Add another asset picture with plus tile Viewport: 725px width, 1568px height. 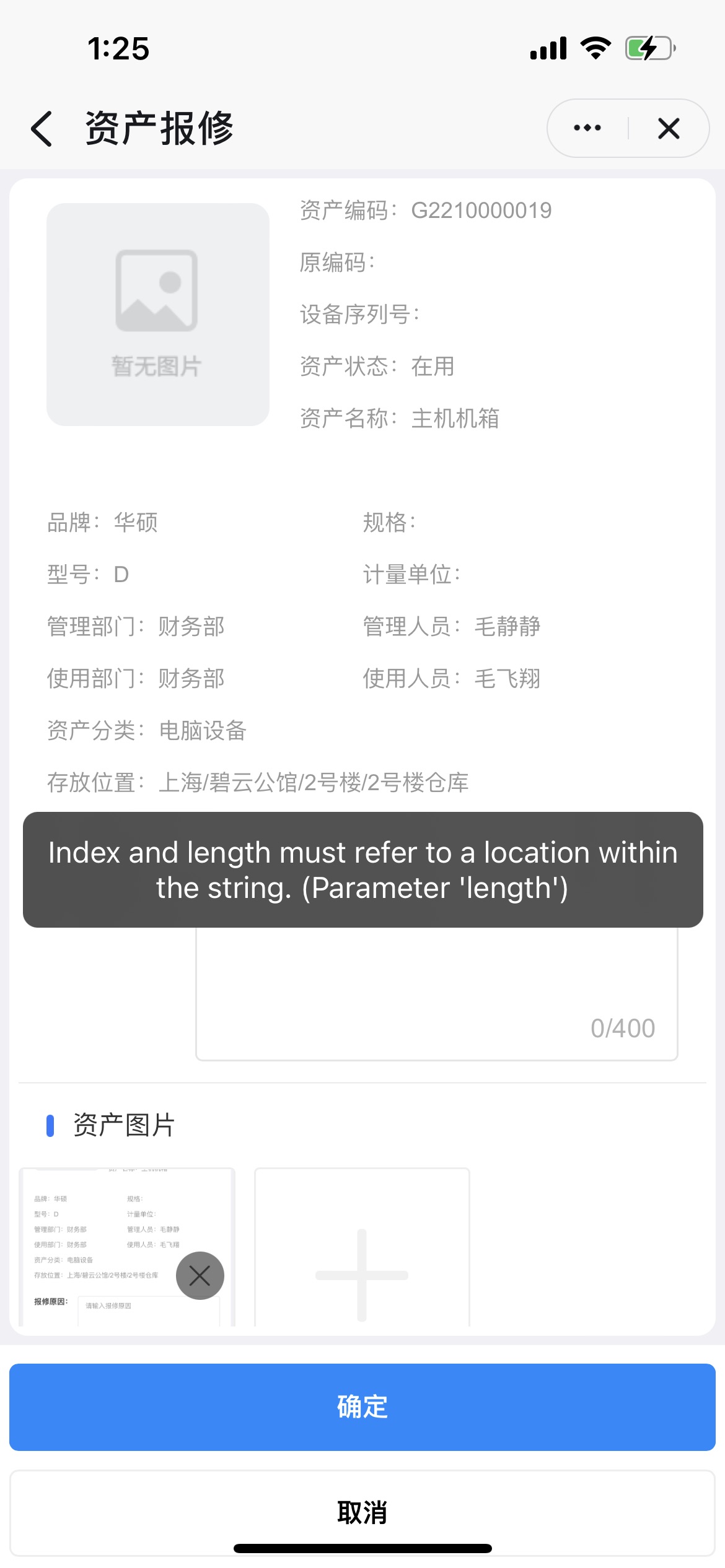362,1246
